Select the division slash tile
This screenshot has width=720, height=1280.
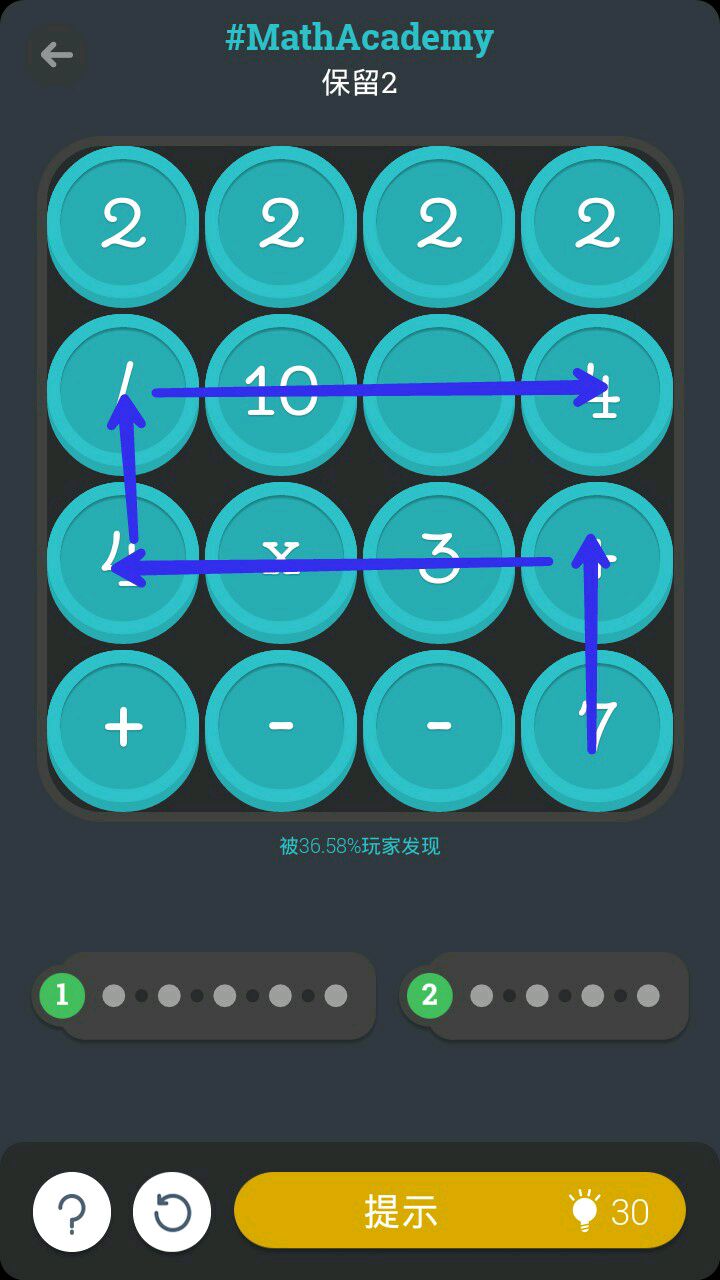(x=123, y=390)
